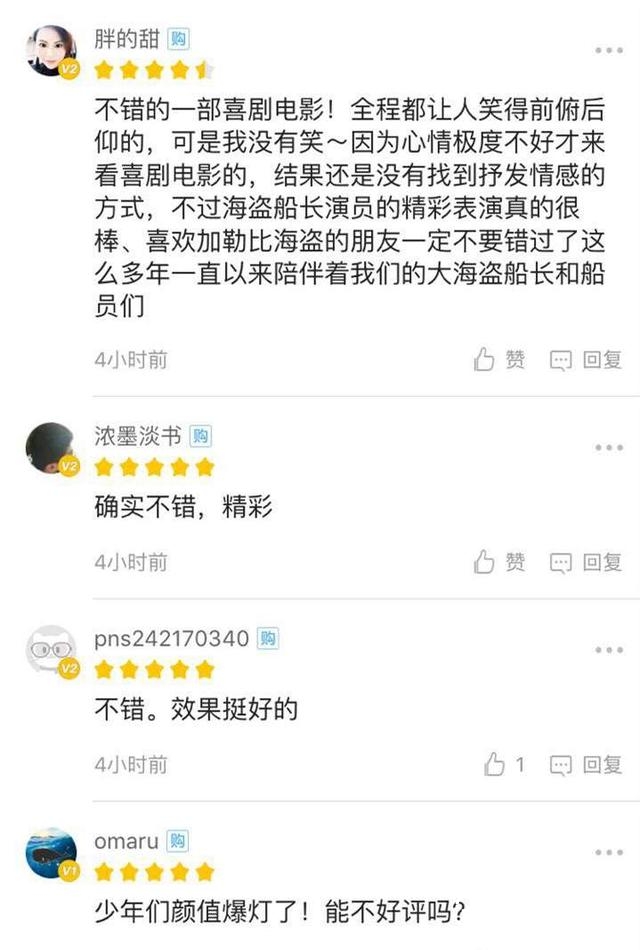Image resolution: width=640 pixels, height=950 pixels.
Task: Open pns242170340's profile avatar
Action: coord(51,651)
